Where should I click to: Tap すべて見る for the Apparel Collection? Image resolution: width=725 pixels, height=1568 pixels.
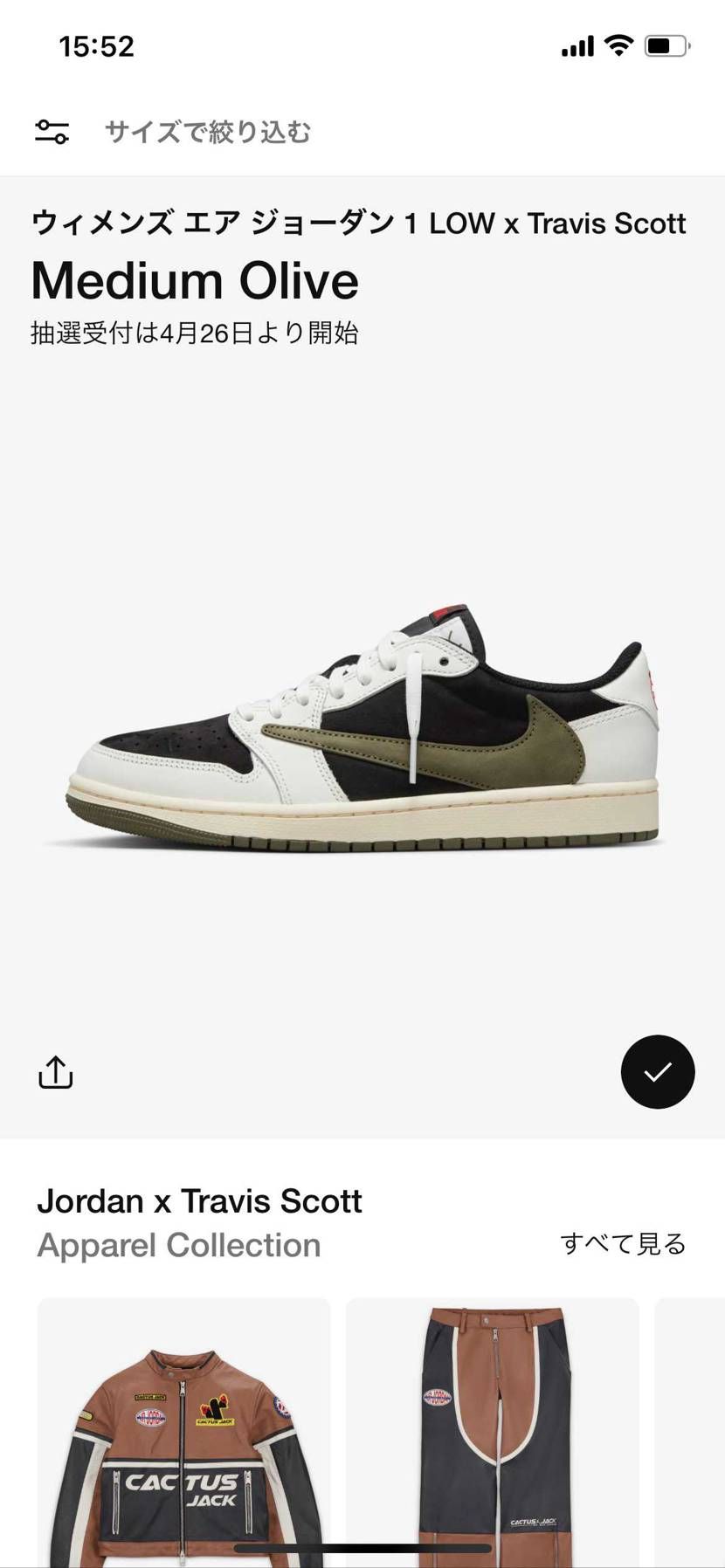623,1243
